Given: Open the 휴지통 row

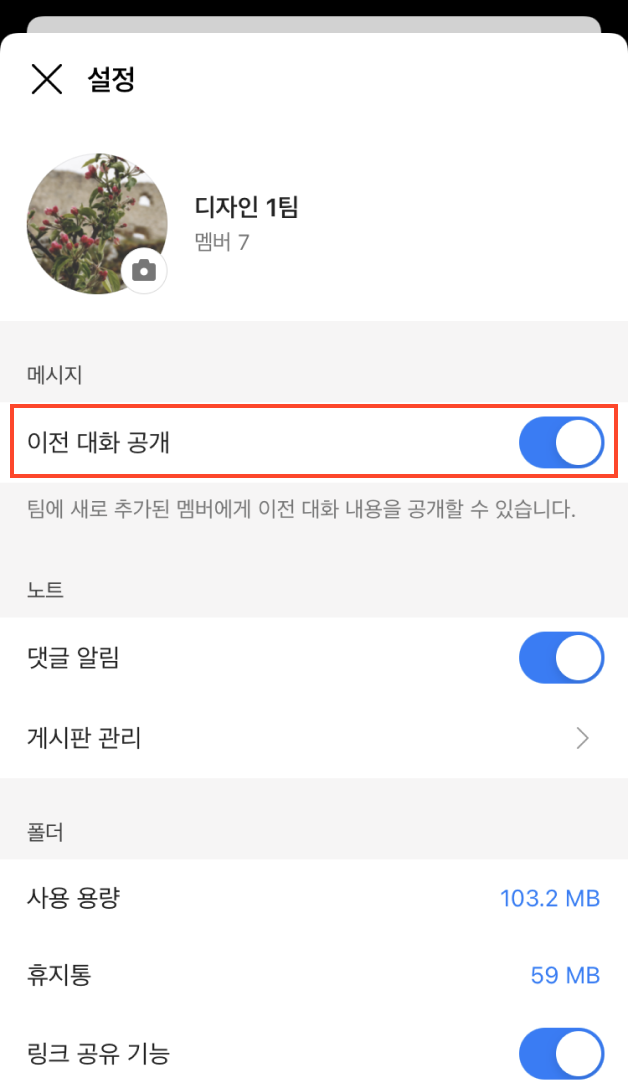Looking at the screenshot, I should (x=313, y=975).
